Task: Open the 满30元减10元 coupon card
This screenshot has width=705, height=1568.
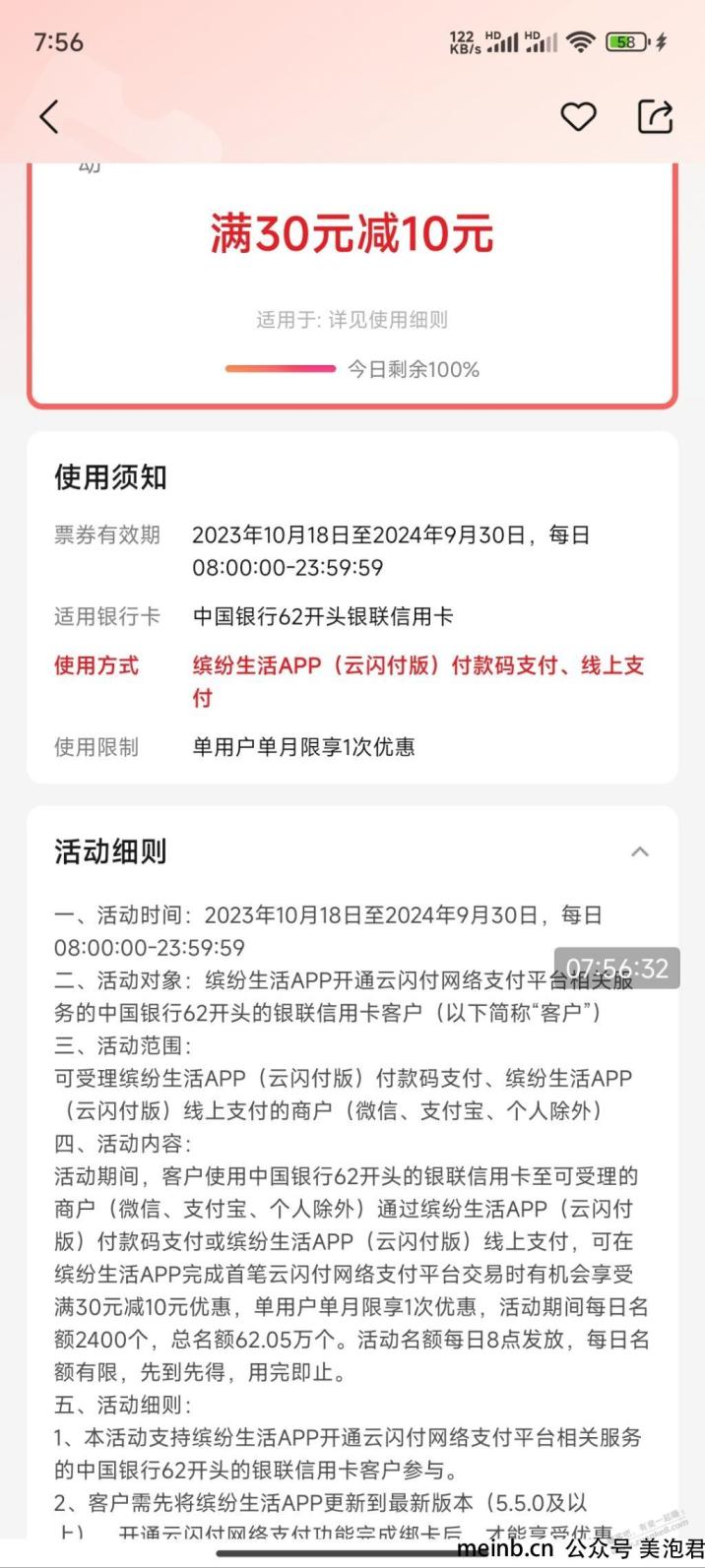Action: (x=352, y=285)
